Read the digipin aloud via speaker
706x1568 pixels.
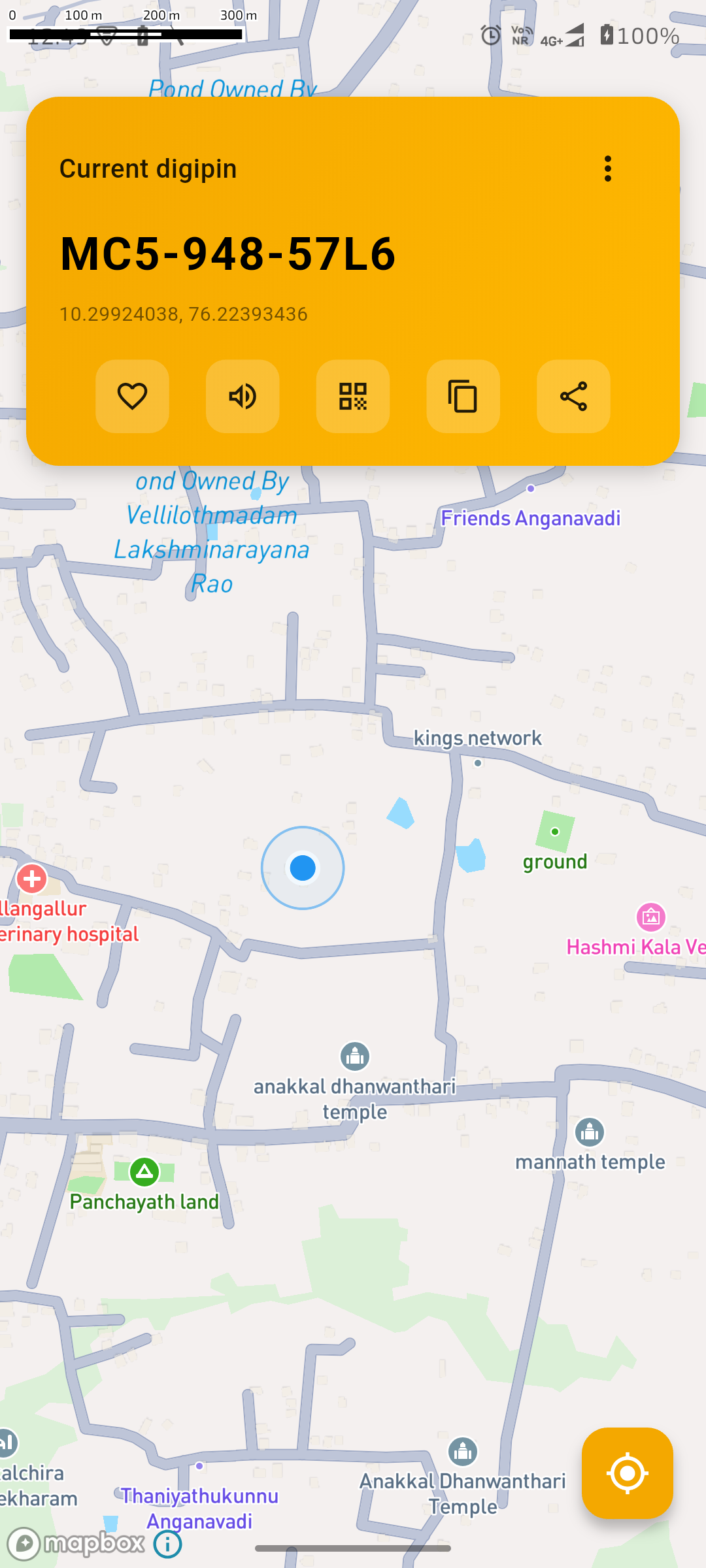[x=243, y=397]
